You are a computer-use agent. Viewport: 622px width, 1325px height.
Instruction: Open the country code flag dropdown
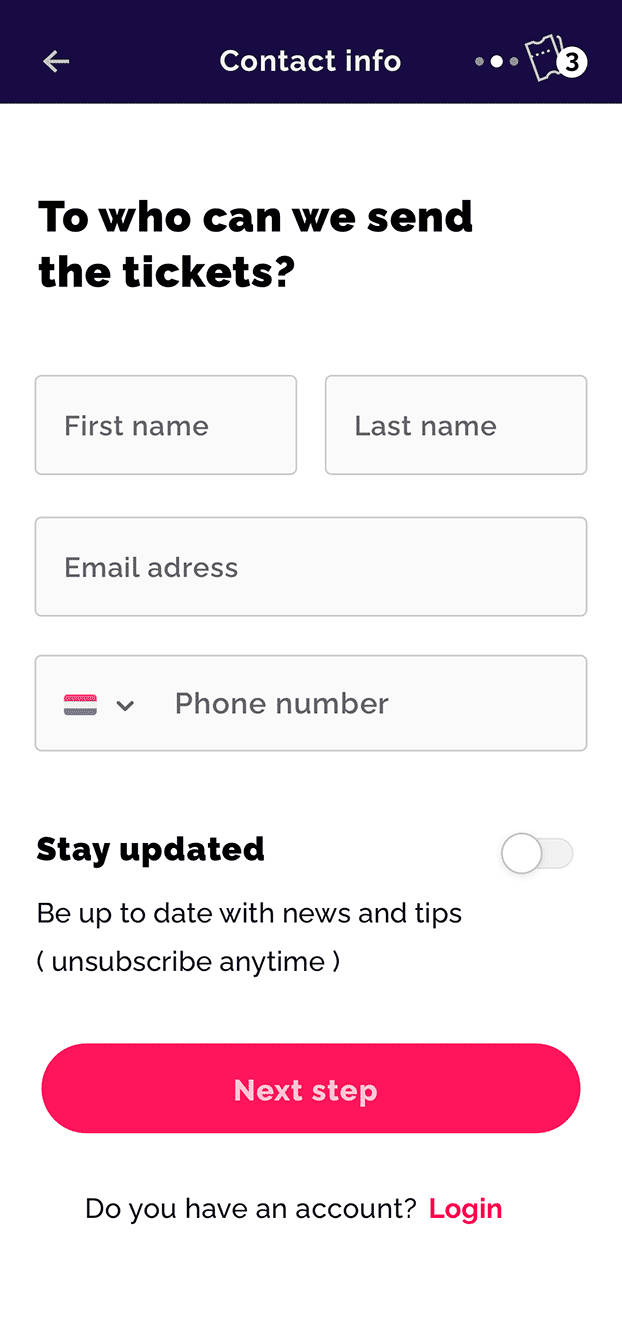click(x=99, y=704)
